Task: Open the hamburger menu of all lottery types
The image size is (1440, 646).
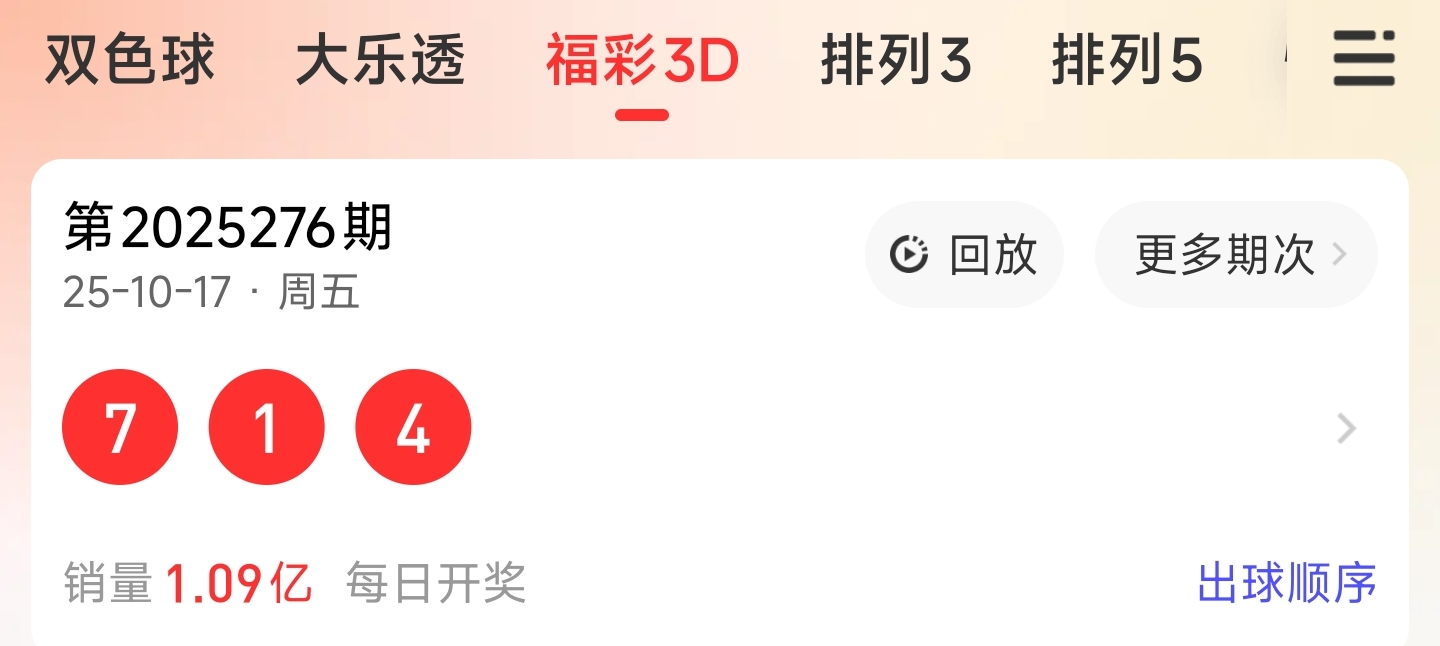Action: [1364, 59]
